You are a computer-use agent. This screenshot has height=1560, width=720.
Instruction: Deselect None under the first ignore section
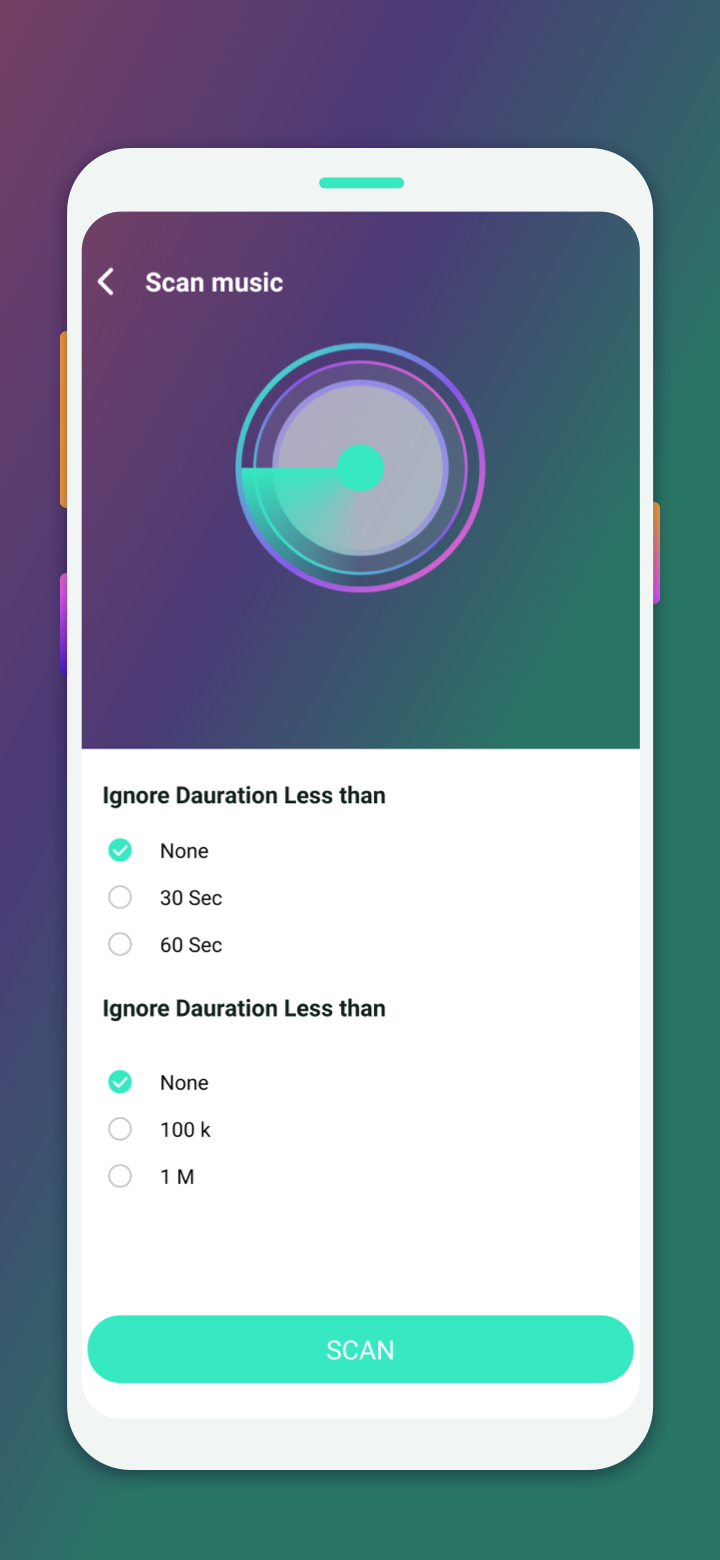tap(120, 849)
